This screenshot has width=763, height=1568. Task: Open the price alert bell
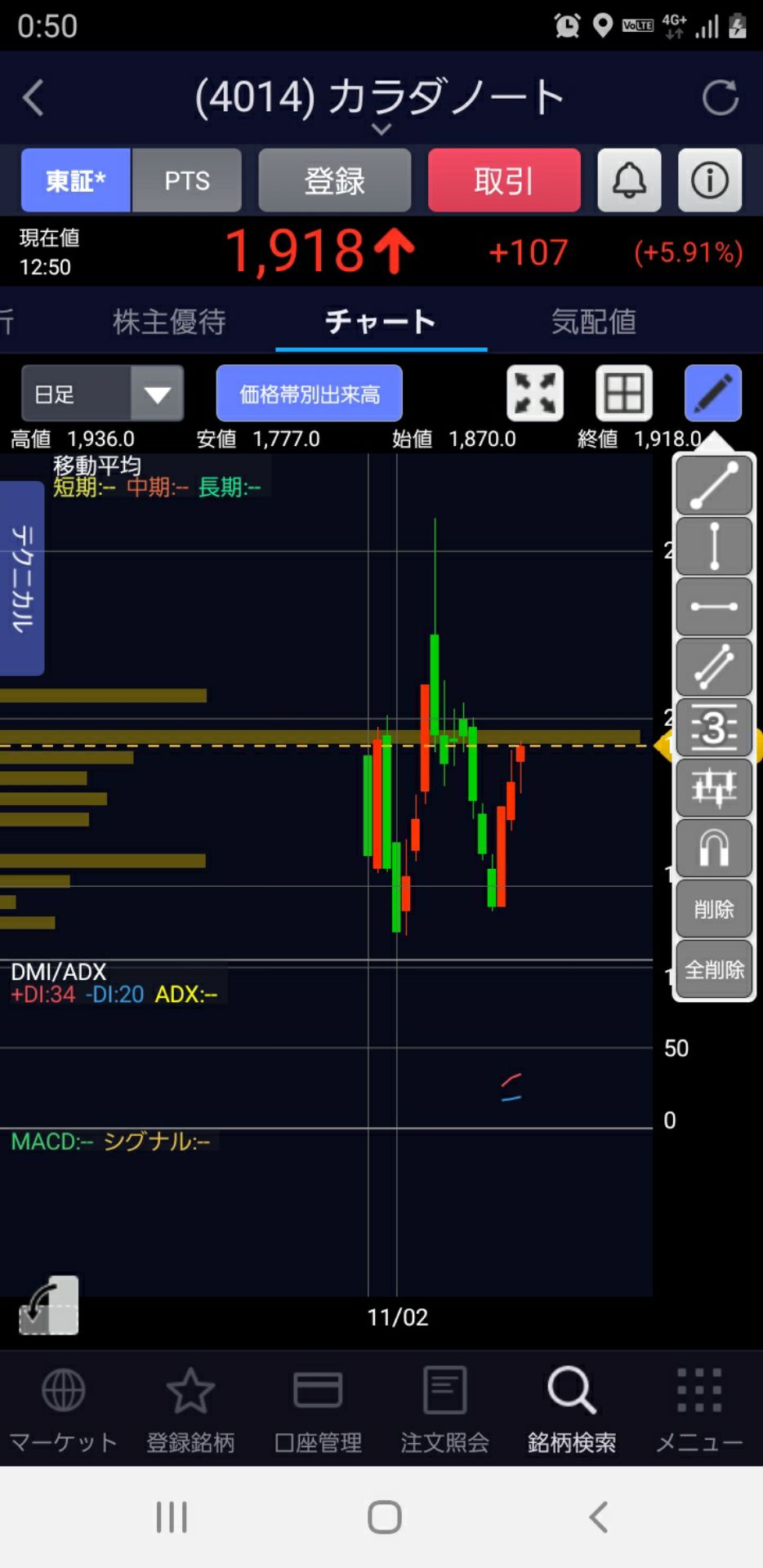(x=629, y=180)
